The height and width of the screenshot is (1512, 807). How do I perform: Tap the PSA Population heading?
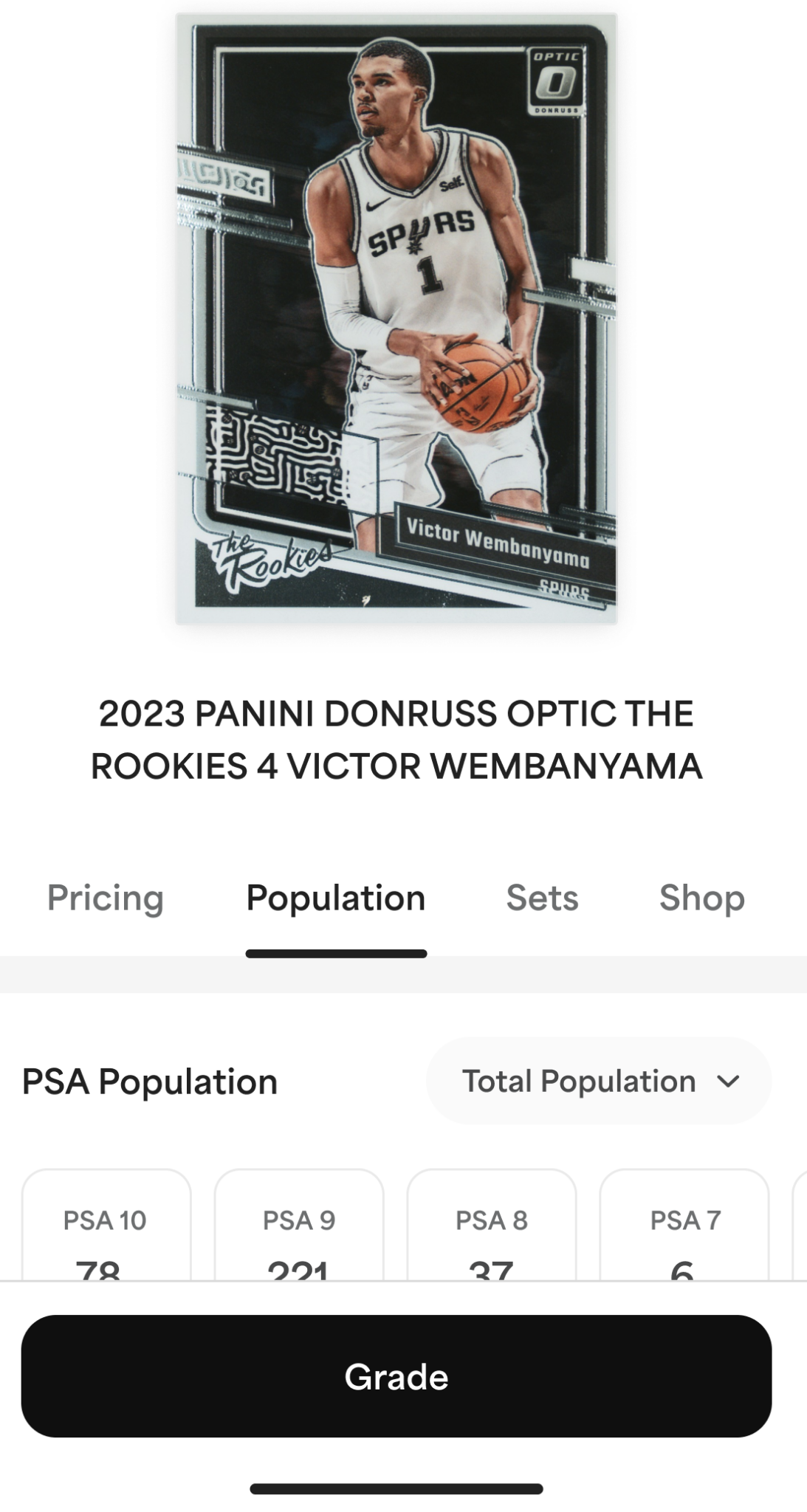pos(150,1081)
